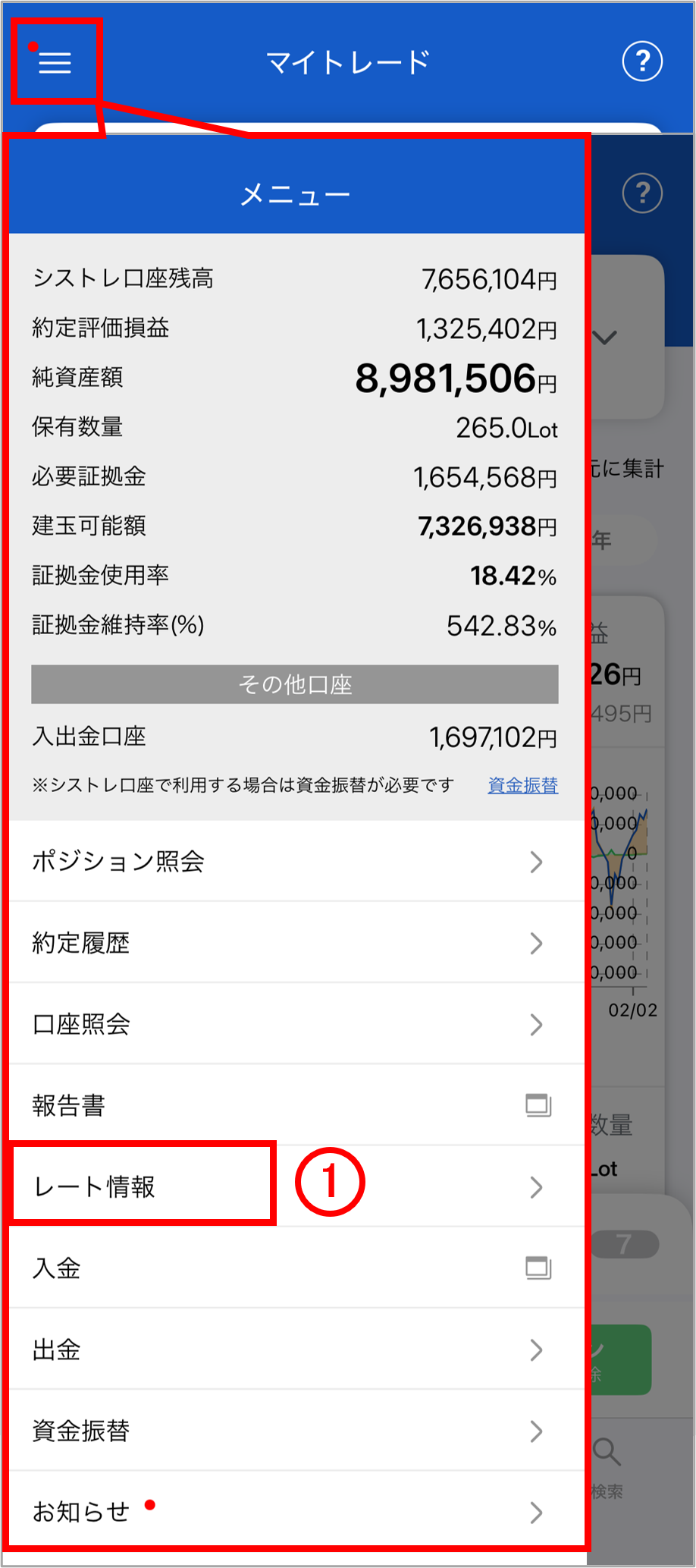Open the 資金振替 menu row
This screenshot has height=1568, width=696.
(296, 1431)
